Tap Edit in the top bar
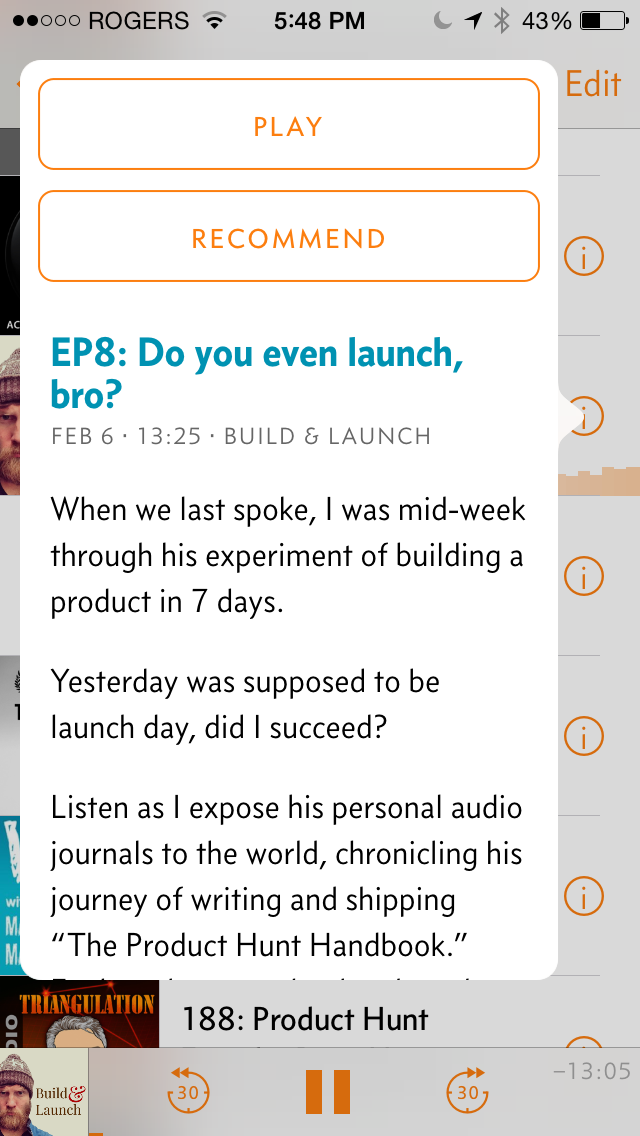Image resolution: width=640 pixels, height=1136 pixels. pyautogui.click(x=593, y=84)
